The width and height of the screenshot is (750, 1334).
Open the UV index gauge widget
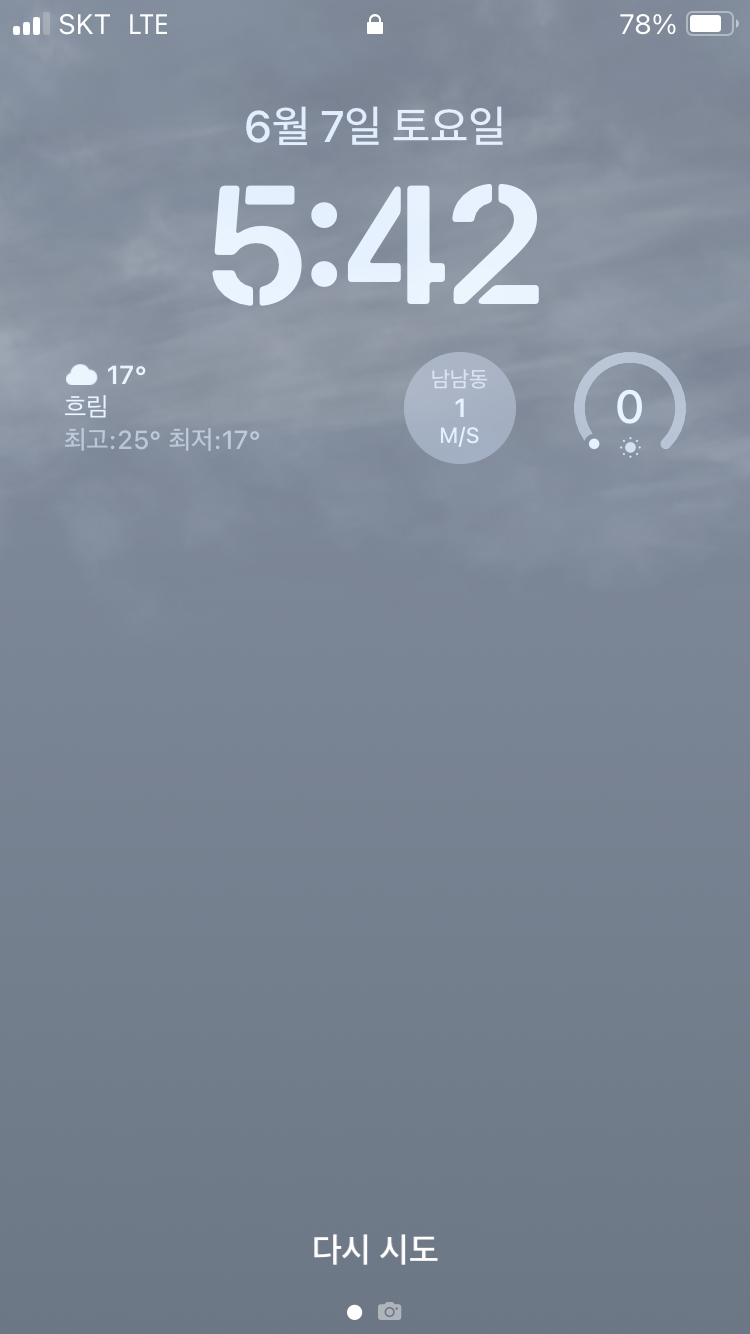click(630, 408)
